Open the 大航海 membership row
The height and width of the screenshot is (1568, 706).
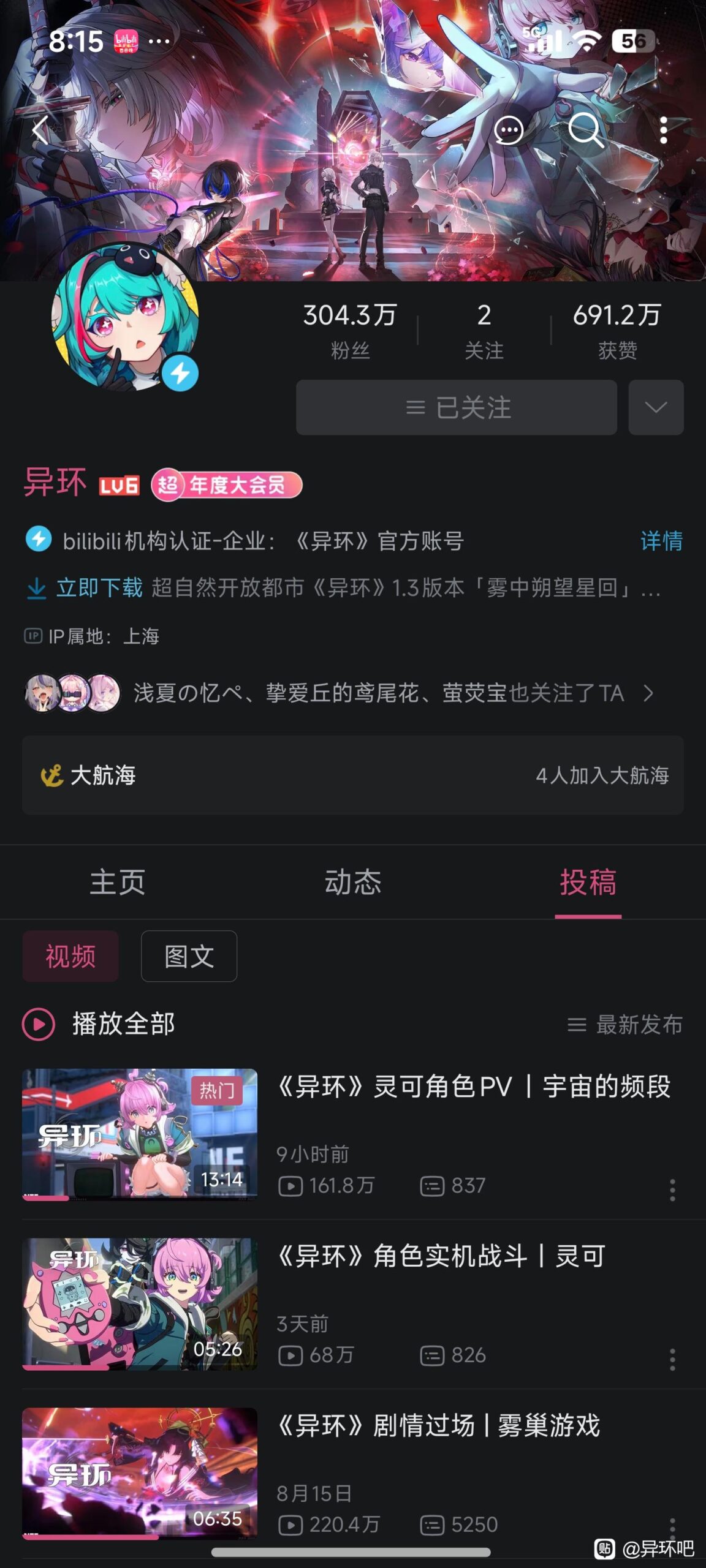click(x=353, y=775)
